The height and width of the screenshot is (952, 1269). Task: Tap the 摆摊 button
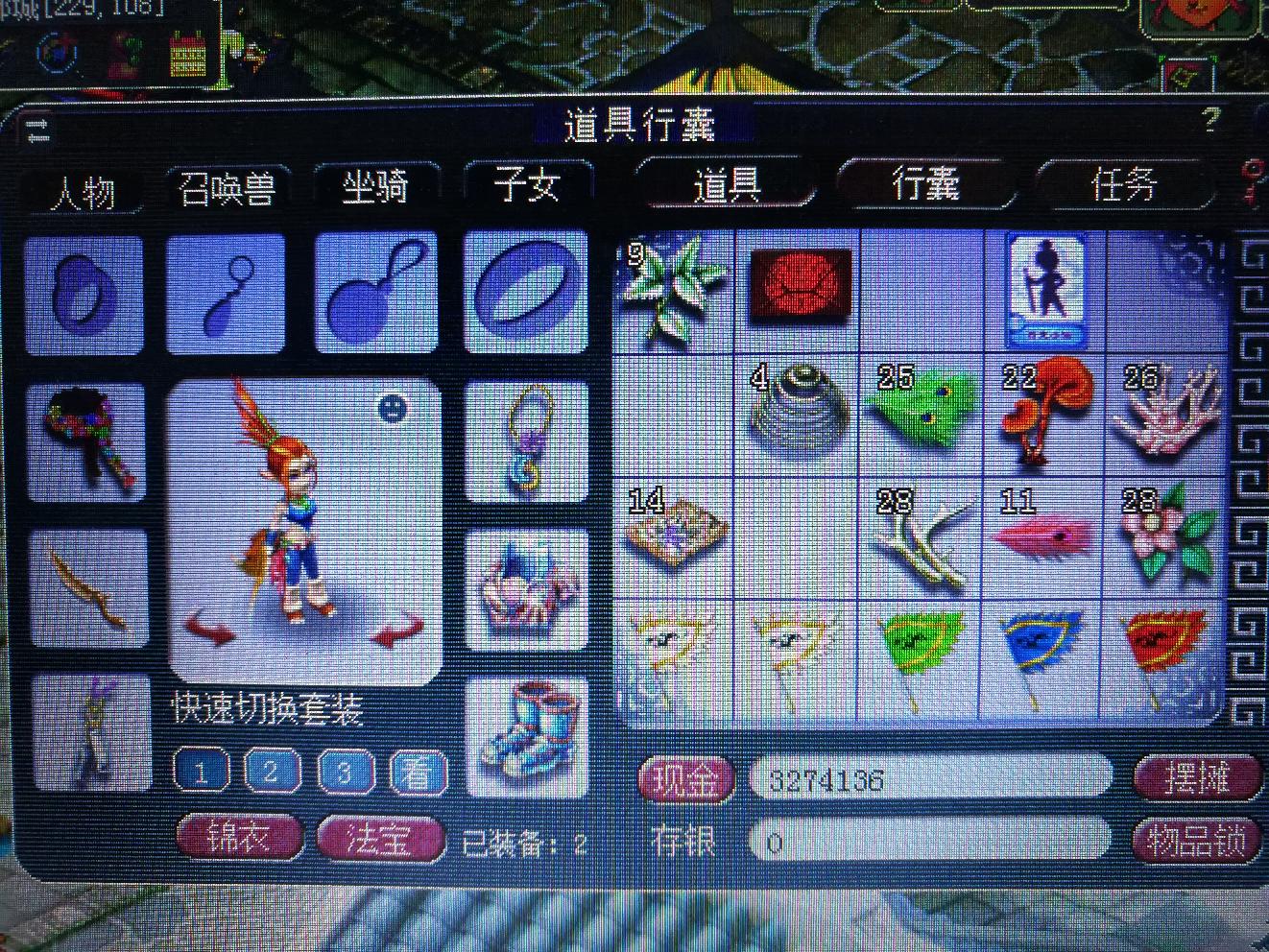pos(1197,776)
